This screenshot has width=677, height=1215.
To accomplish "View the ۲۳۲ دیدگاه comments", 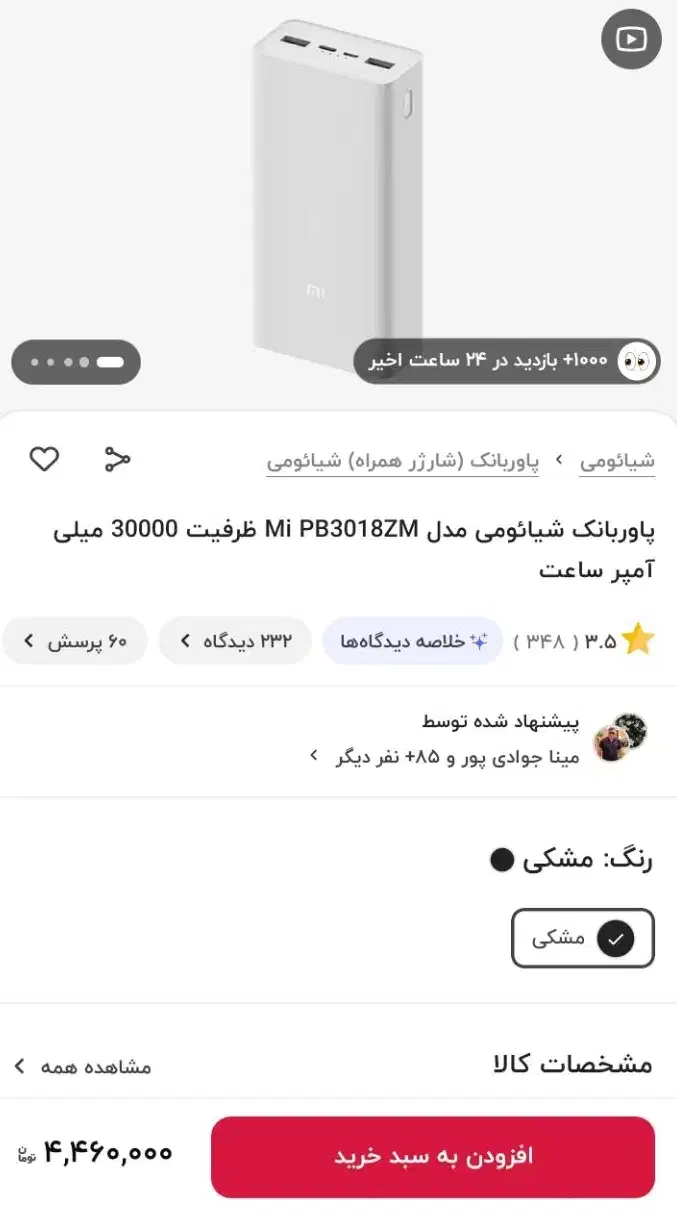I will pyautogui.click(x=235, y=641).
